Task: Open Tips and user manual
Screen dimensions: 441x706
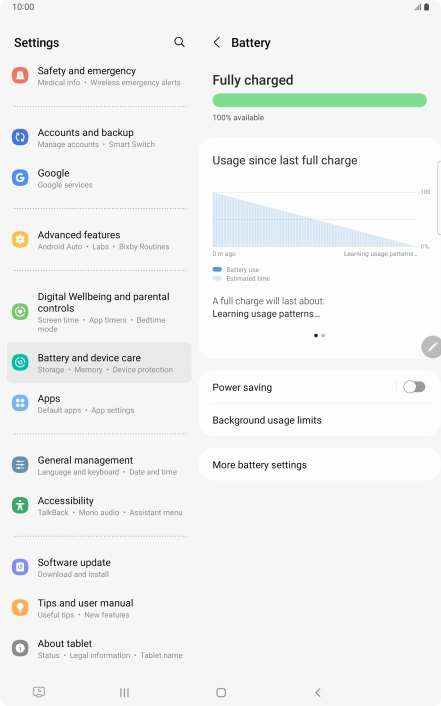Action: tap(99, 608)
